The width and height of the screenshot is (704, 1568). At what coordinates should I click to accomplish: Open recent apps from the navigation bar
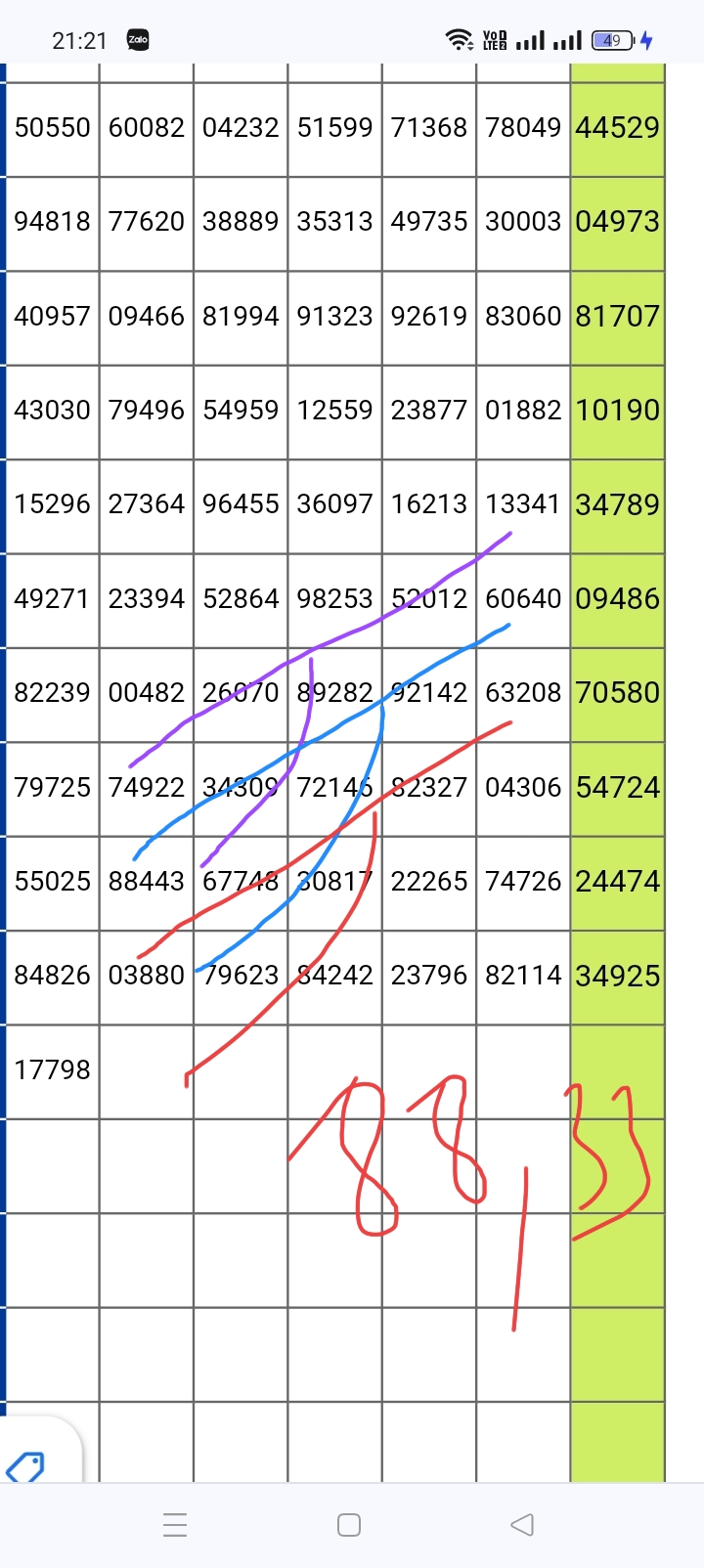click(175, 1525)
